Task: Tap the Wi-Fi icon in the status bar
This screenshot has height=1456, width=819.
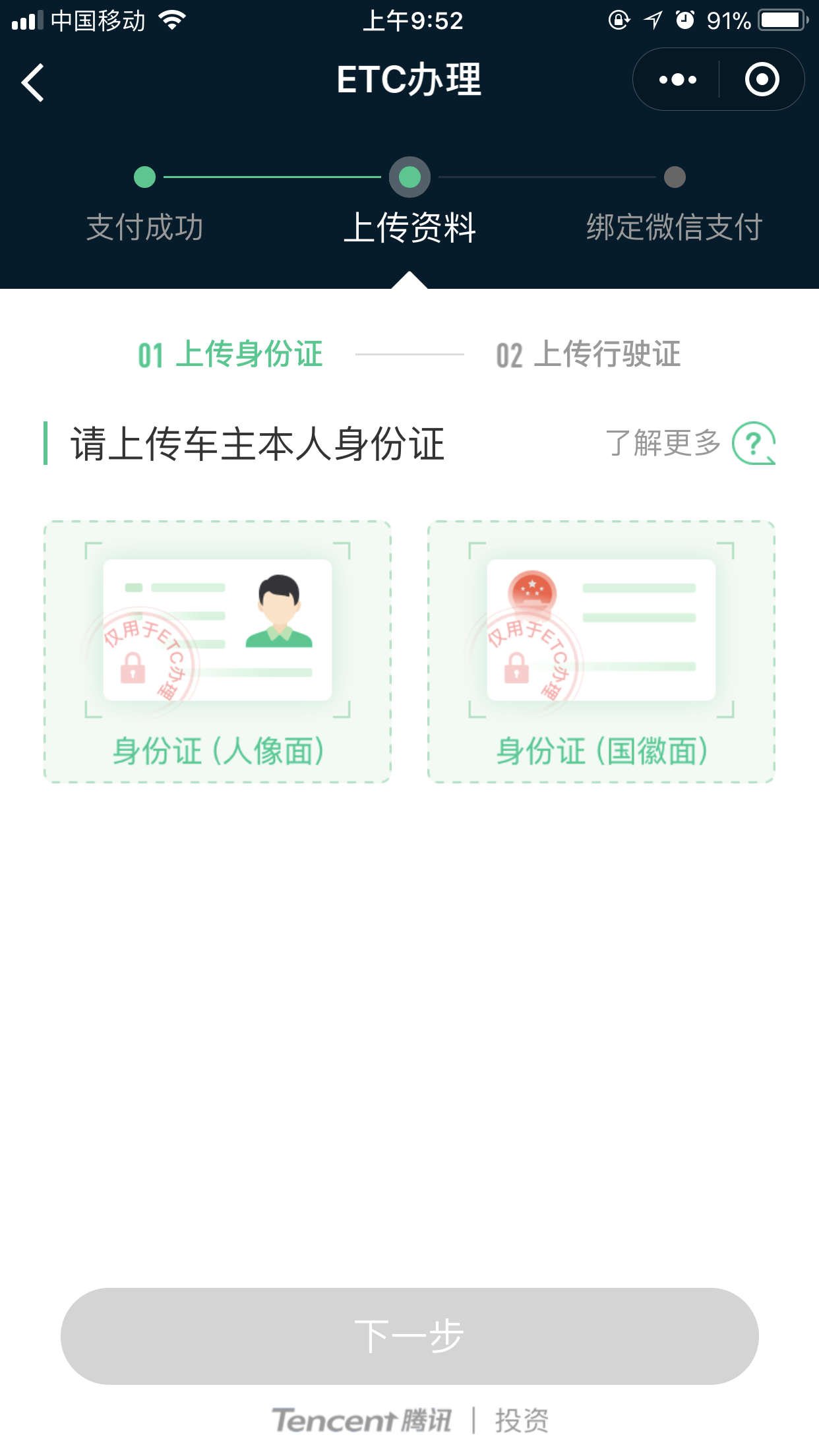Action: [x=171, y=20]
